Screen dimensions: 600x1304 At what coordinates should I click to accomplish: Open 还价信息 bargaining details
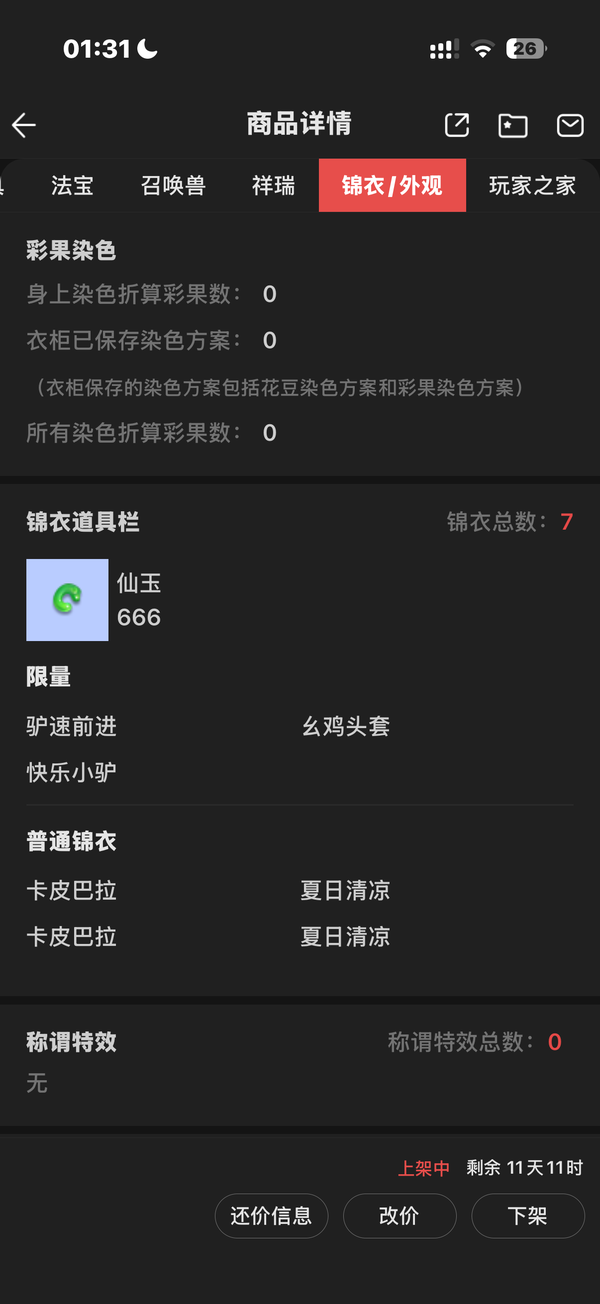click(x=271, y=1216)
